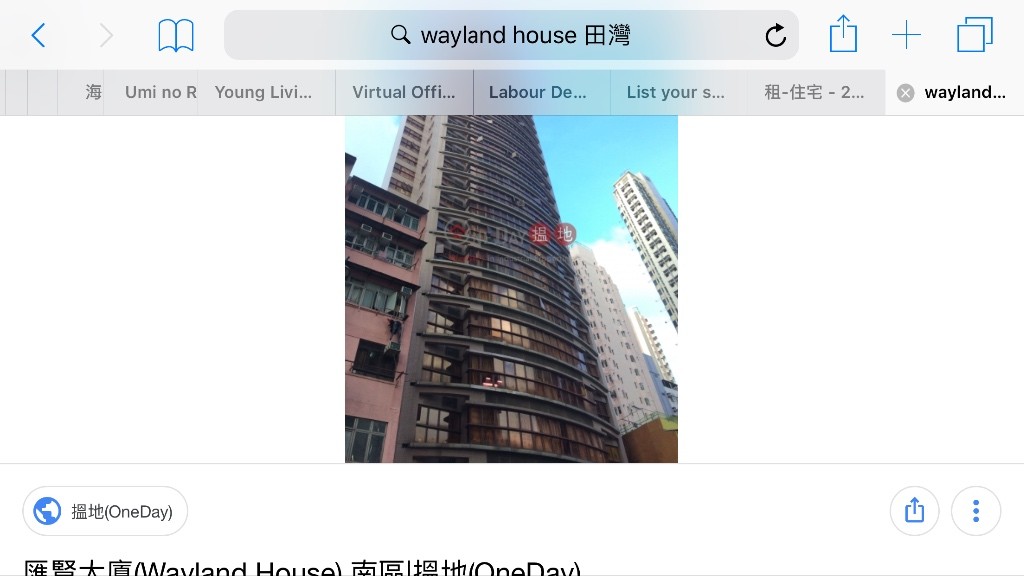Visit the 搵地(OneDay) source chip
1024x576 pixels.
[x=105, y=511]
